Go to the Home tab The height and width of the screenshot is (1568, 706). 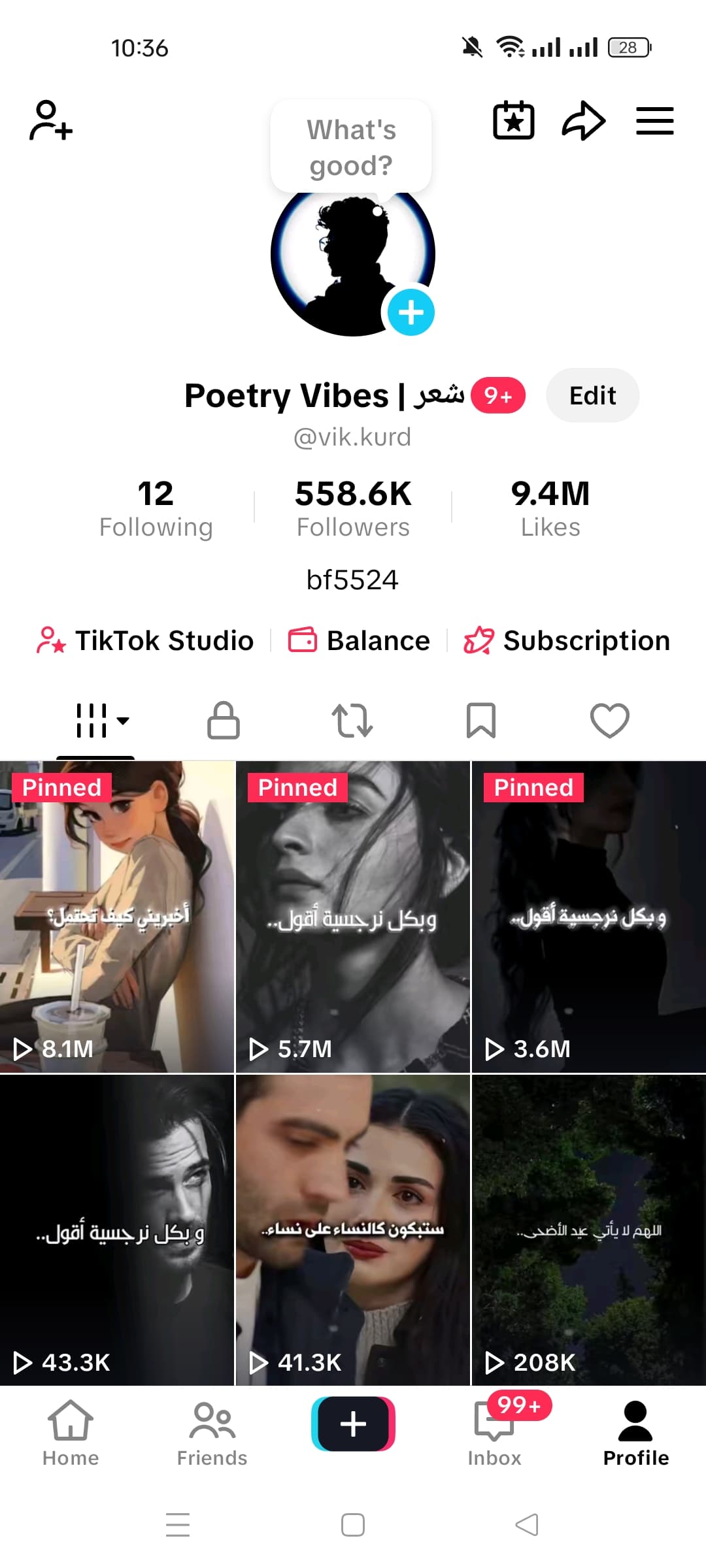(71, 1433)
